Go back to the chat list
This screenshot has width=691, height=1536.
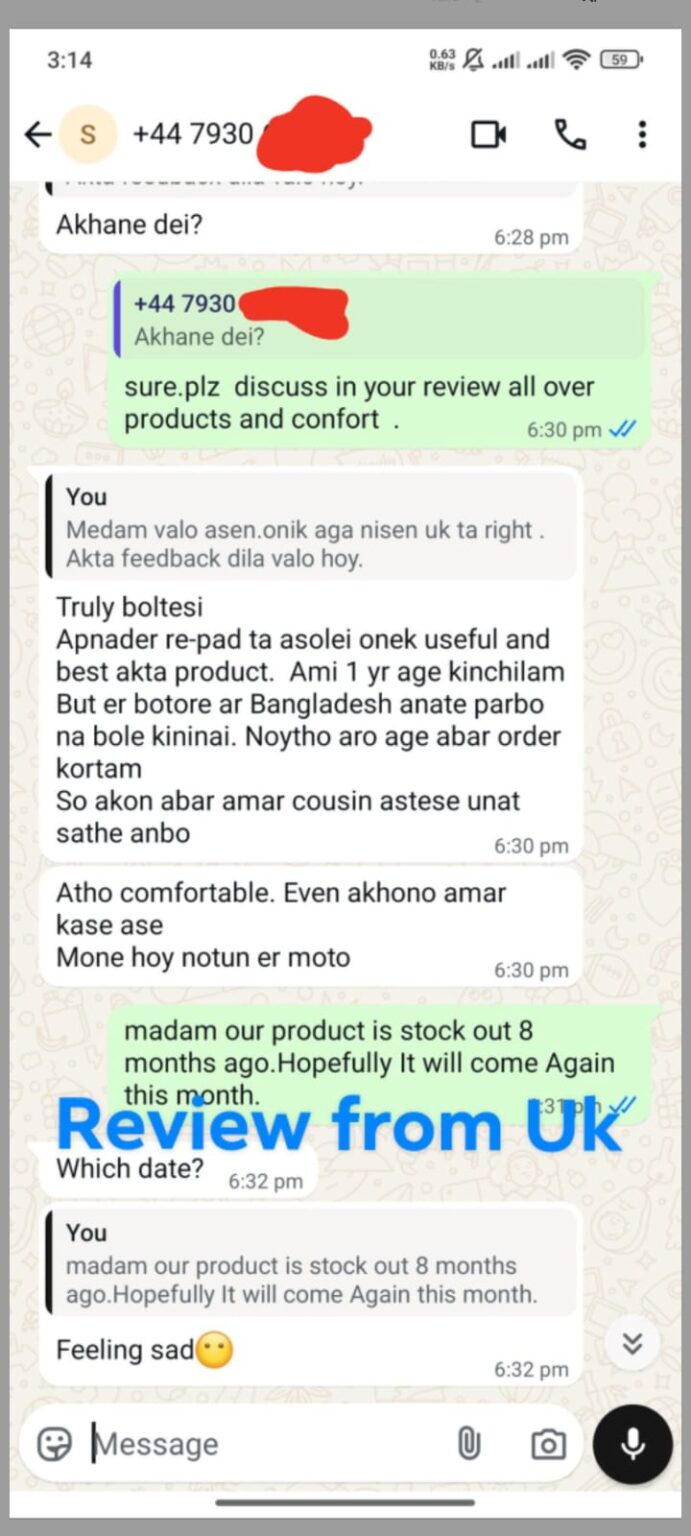38,134
